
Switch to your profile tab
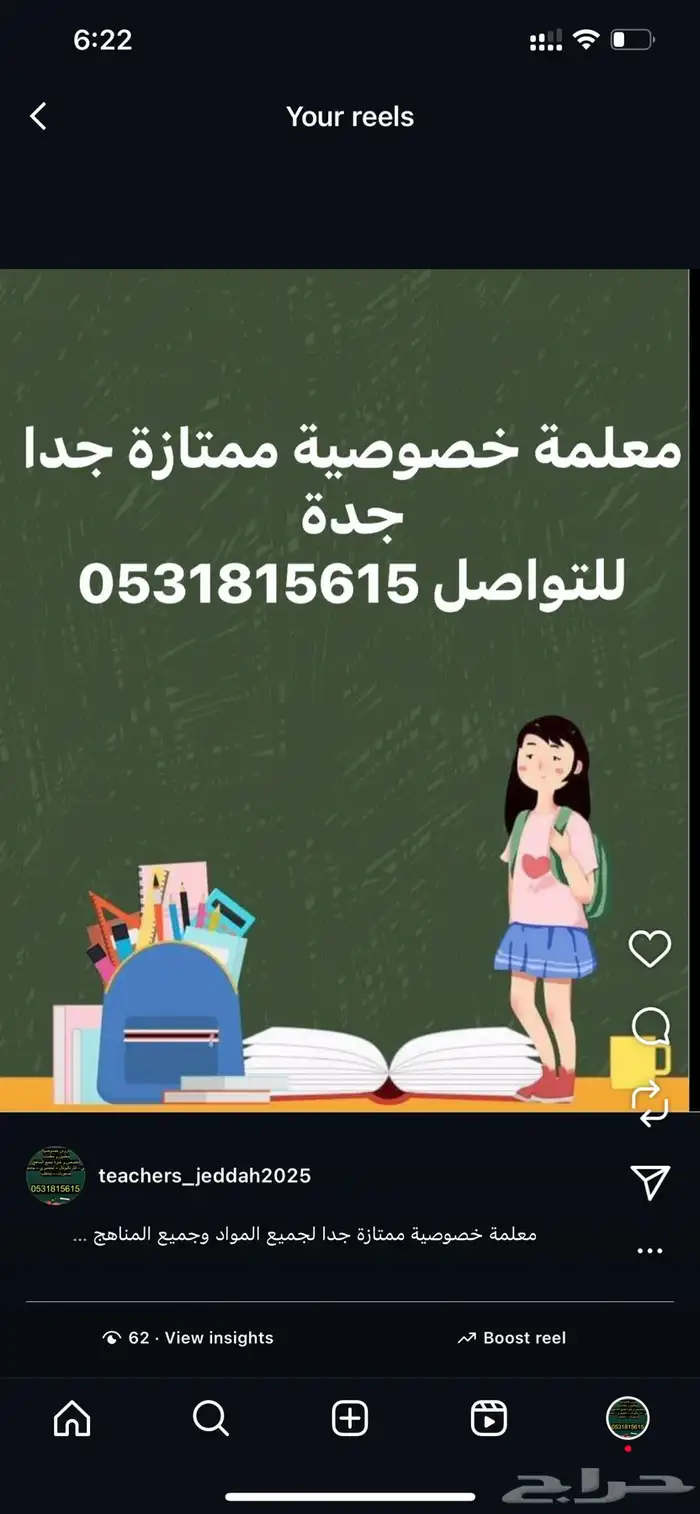(x=628, y=1418)
